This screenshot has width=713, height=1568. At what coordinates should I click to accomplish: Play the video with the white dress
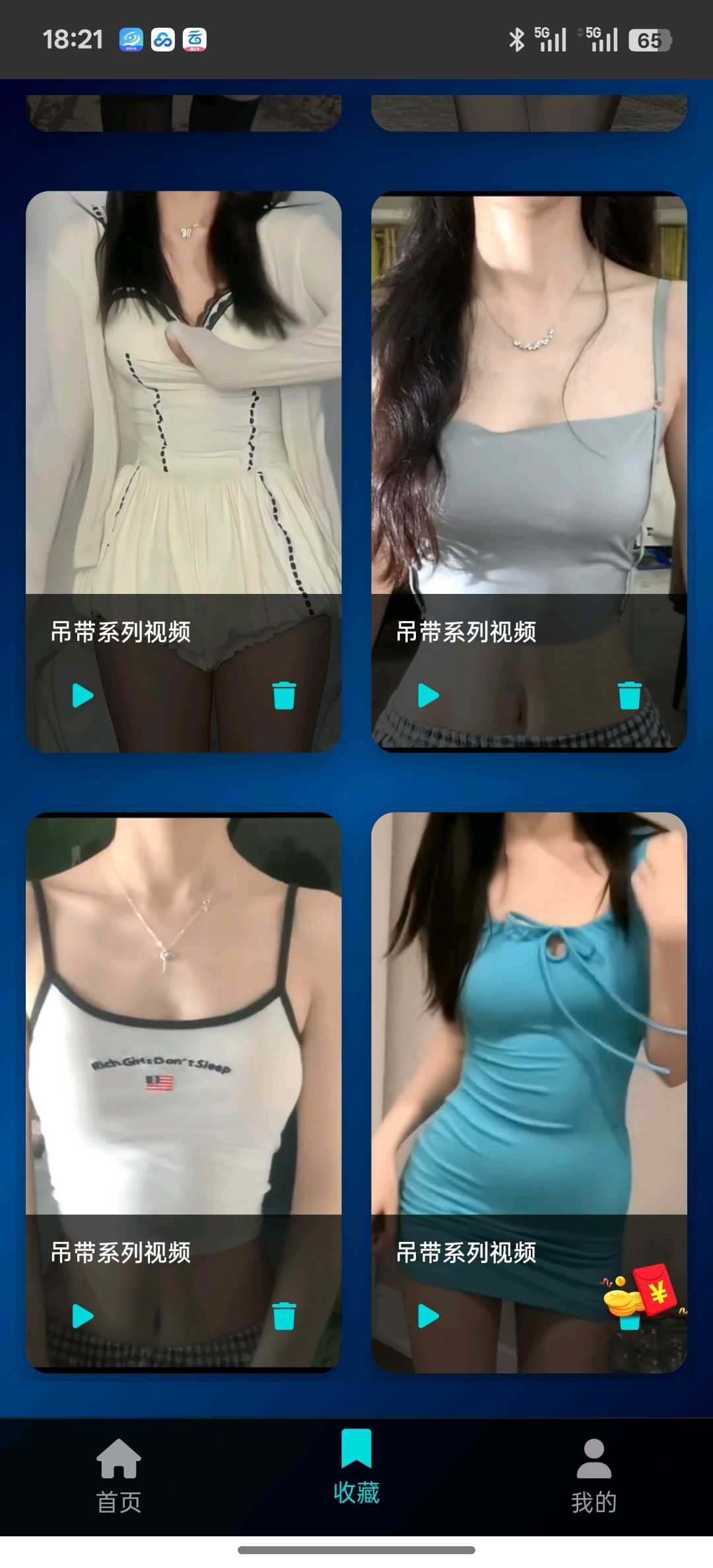(83, 695)
